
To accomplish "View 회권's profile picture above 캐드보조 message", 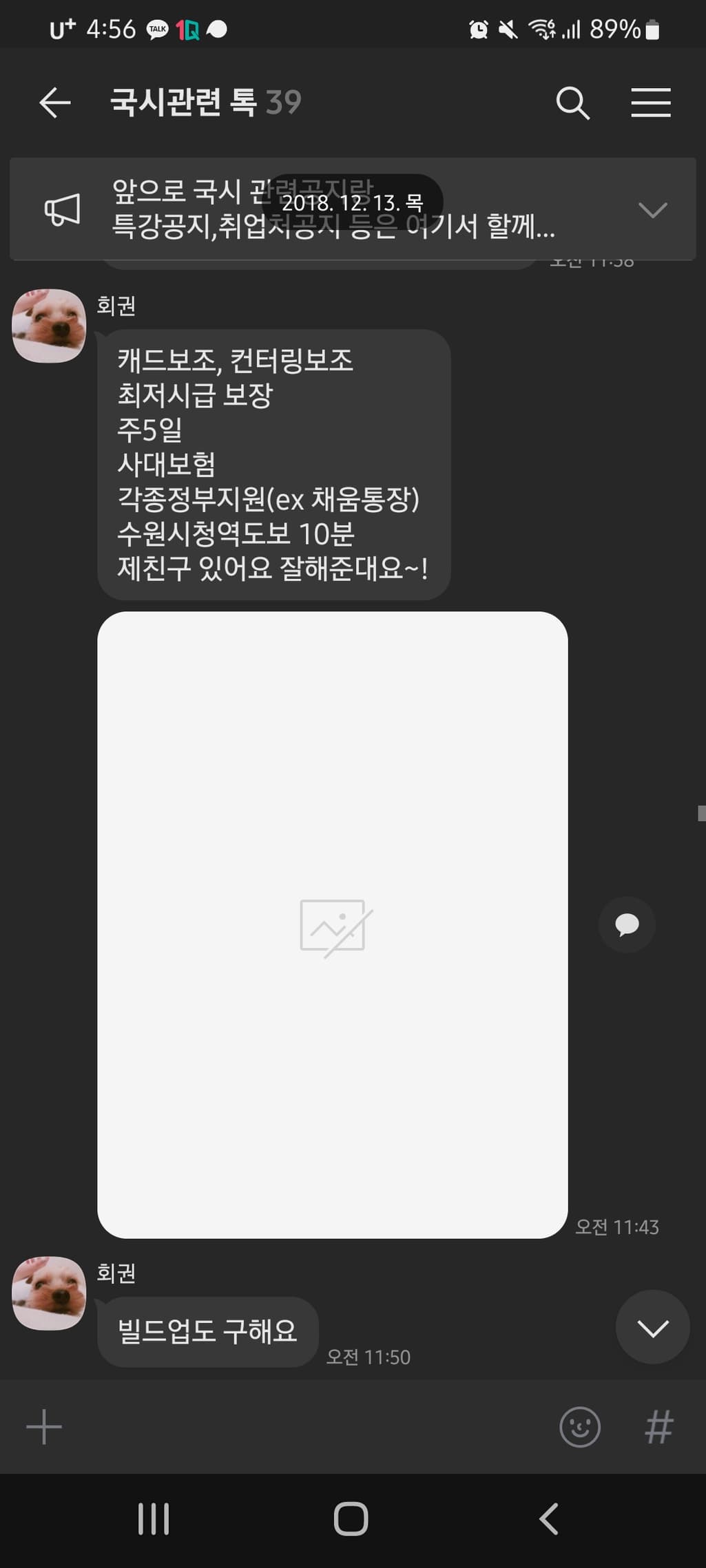I will (x=49, y=326).
